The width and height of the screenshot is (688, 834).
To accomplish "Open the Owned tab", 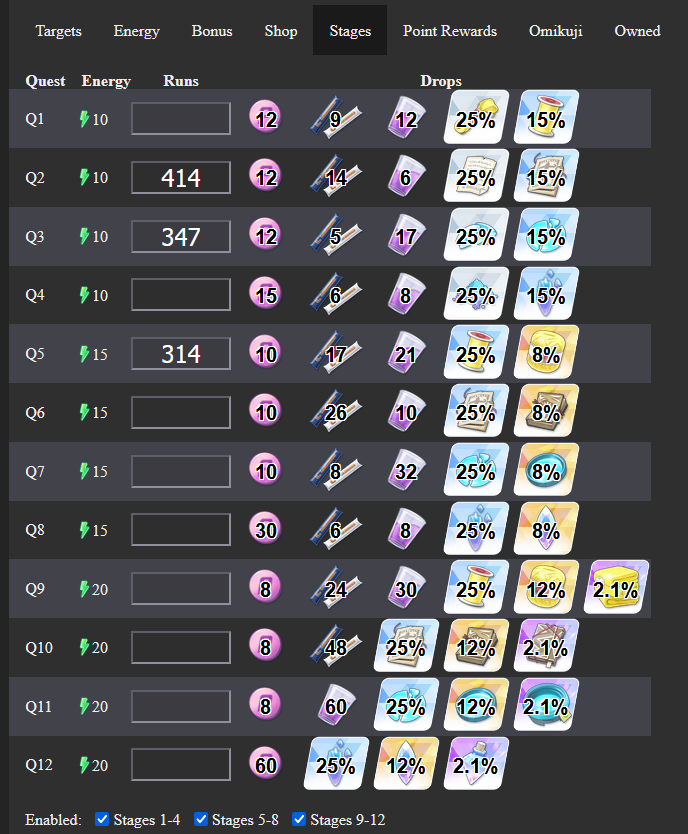I will pyautogui.click(x=637, y=31).
